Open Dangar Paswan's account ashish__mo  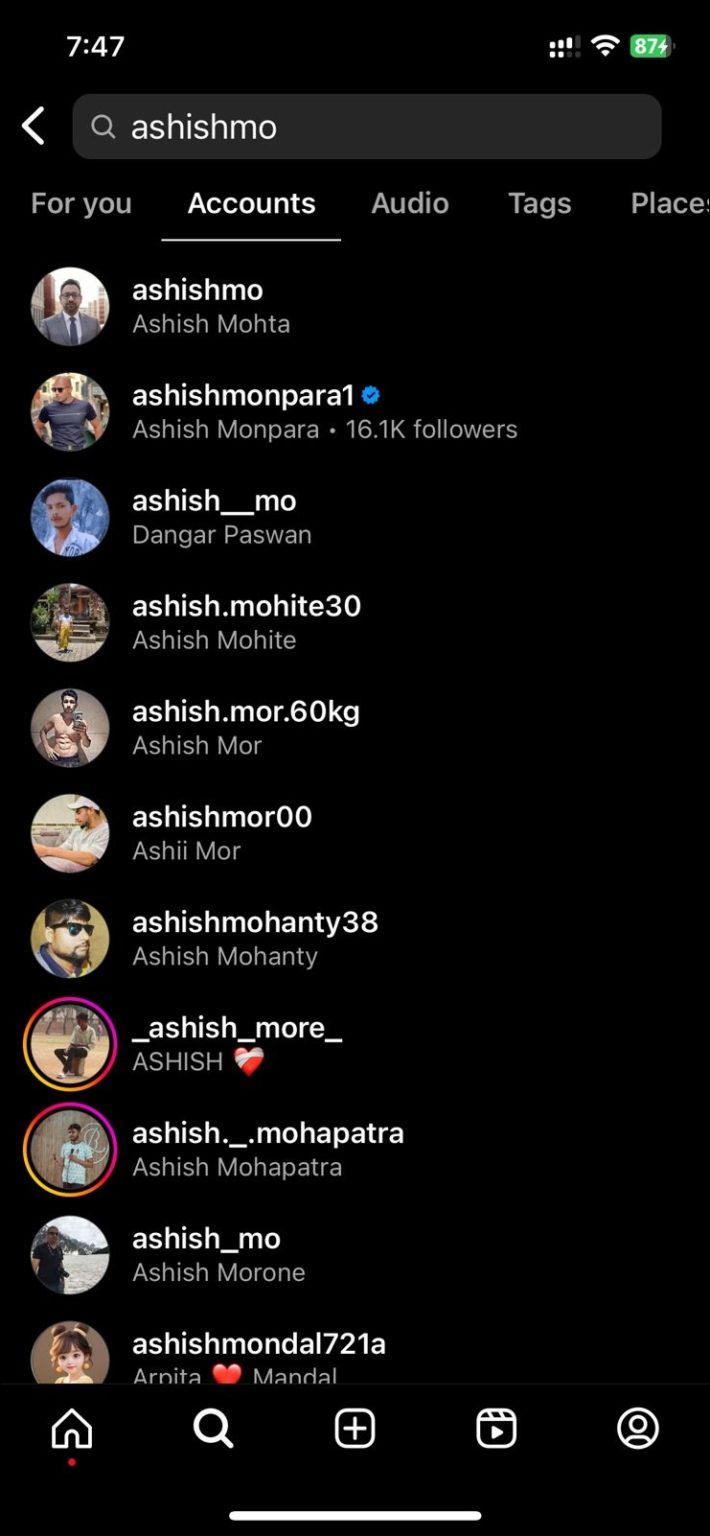[214, 517]
